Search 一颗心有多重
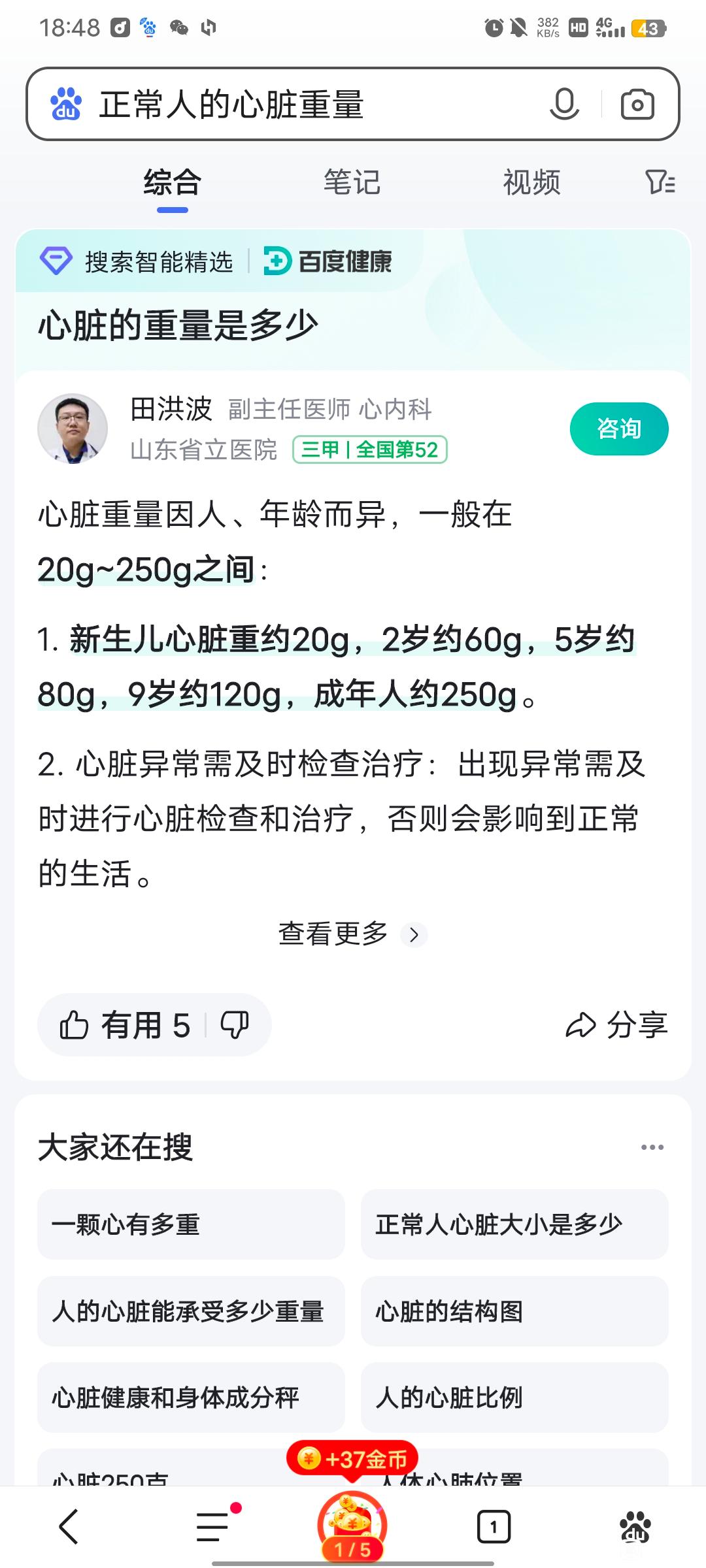The height and width of the screenshot is (1568, 706). pos(191,1224)
